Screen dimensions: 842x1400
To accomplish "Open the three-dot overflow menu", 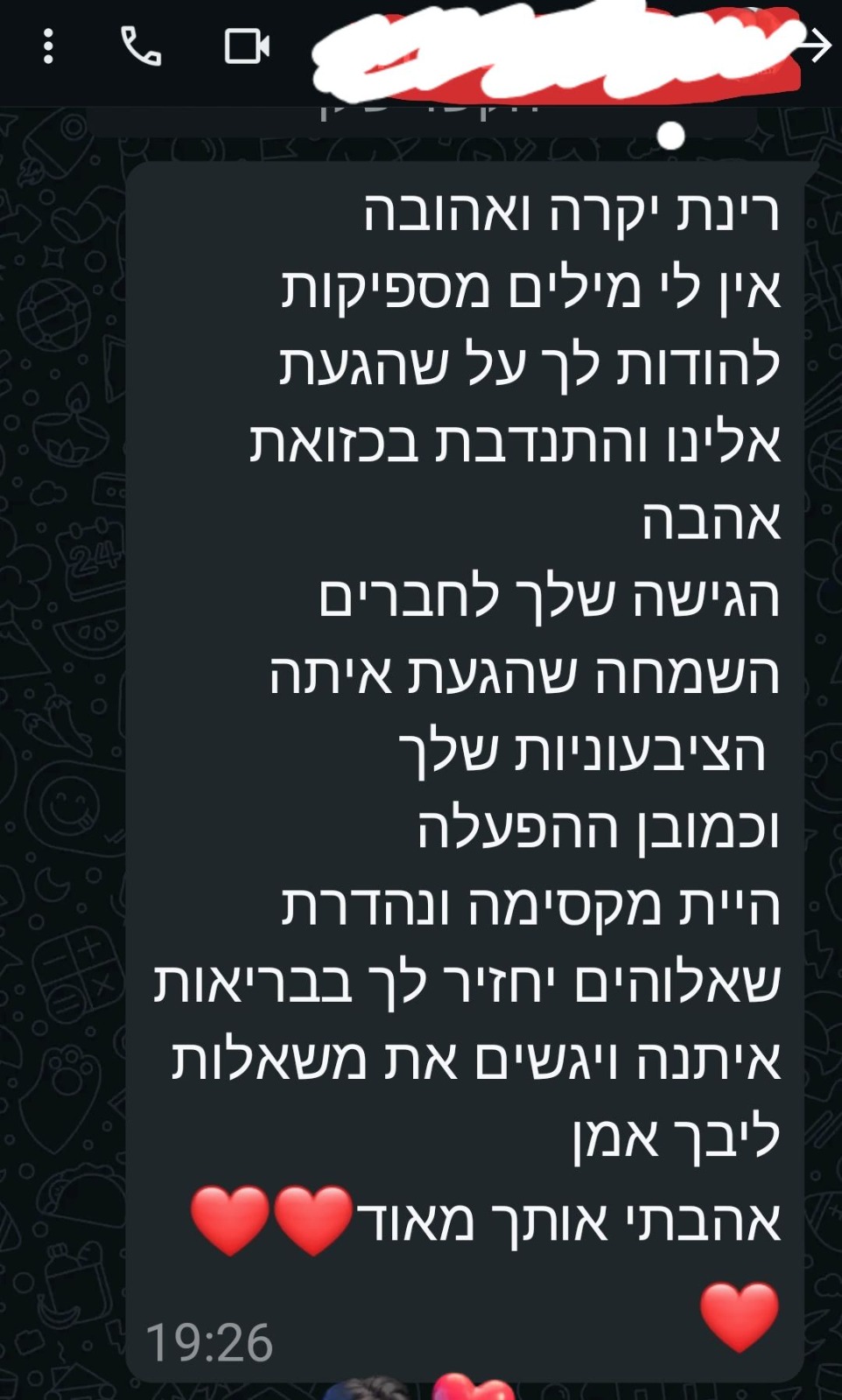I will pos(48,46).
